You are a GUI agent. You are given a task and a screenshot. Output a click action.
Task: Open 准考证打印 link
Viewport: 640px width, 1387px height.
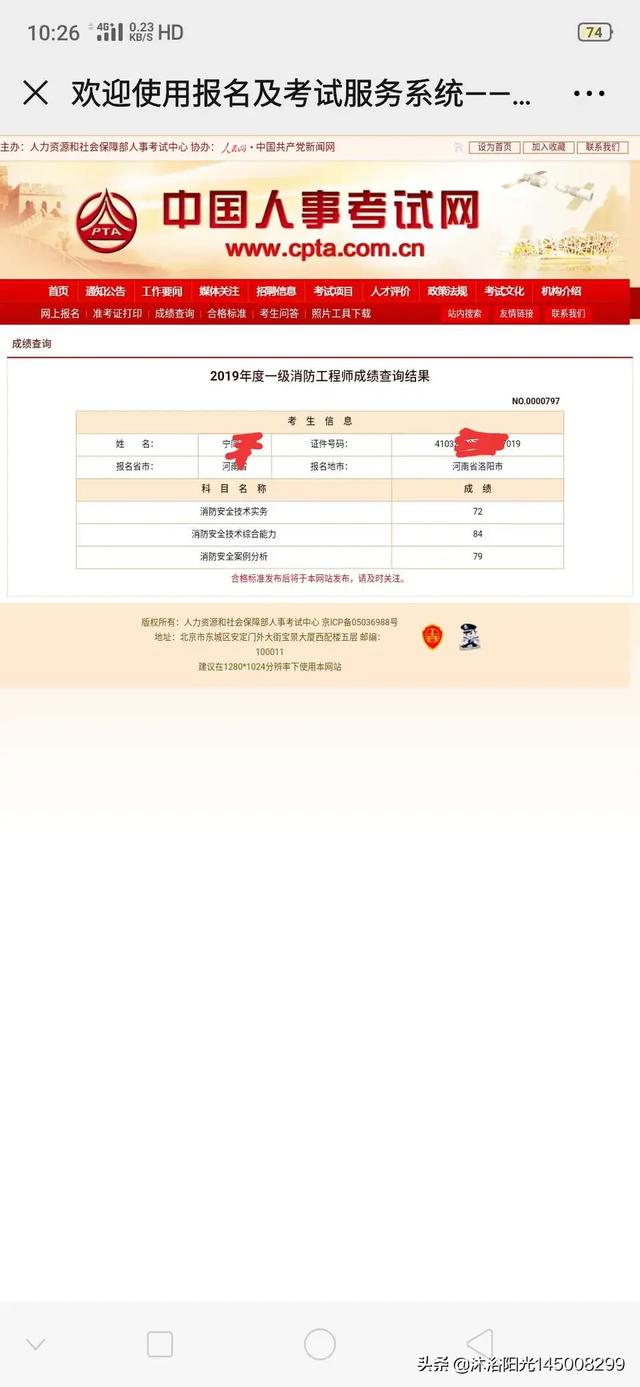pos(117,313)
